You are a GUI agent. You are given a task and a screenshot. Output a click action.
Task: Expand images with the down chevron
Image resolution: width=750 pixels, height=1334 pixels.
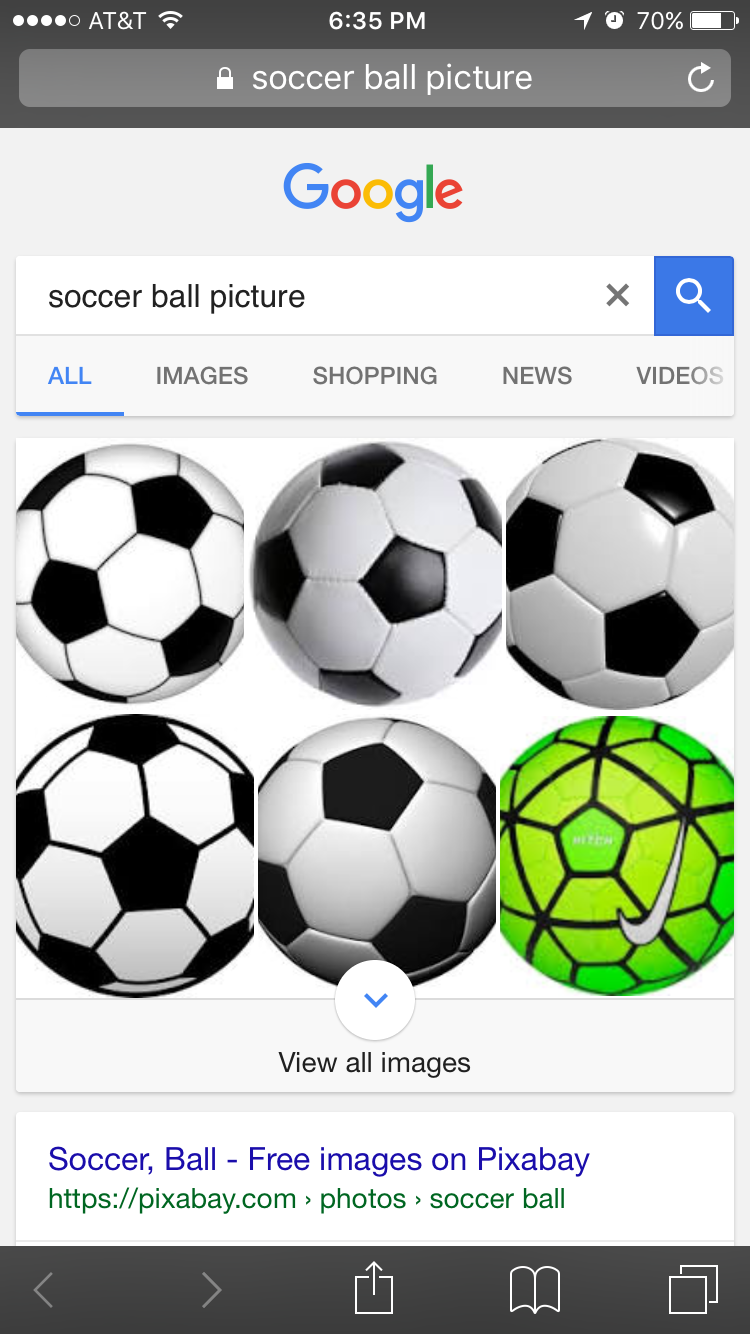click(375, 1000)
